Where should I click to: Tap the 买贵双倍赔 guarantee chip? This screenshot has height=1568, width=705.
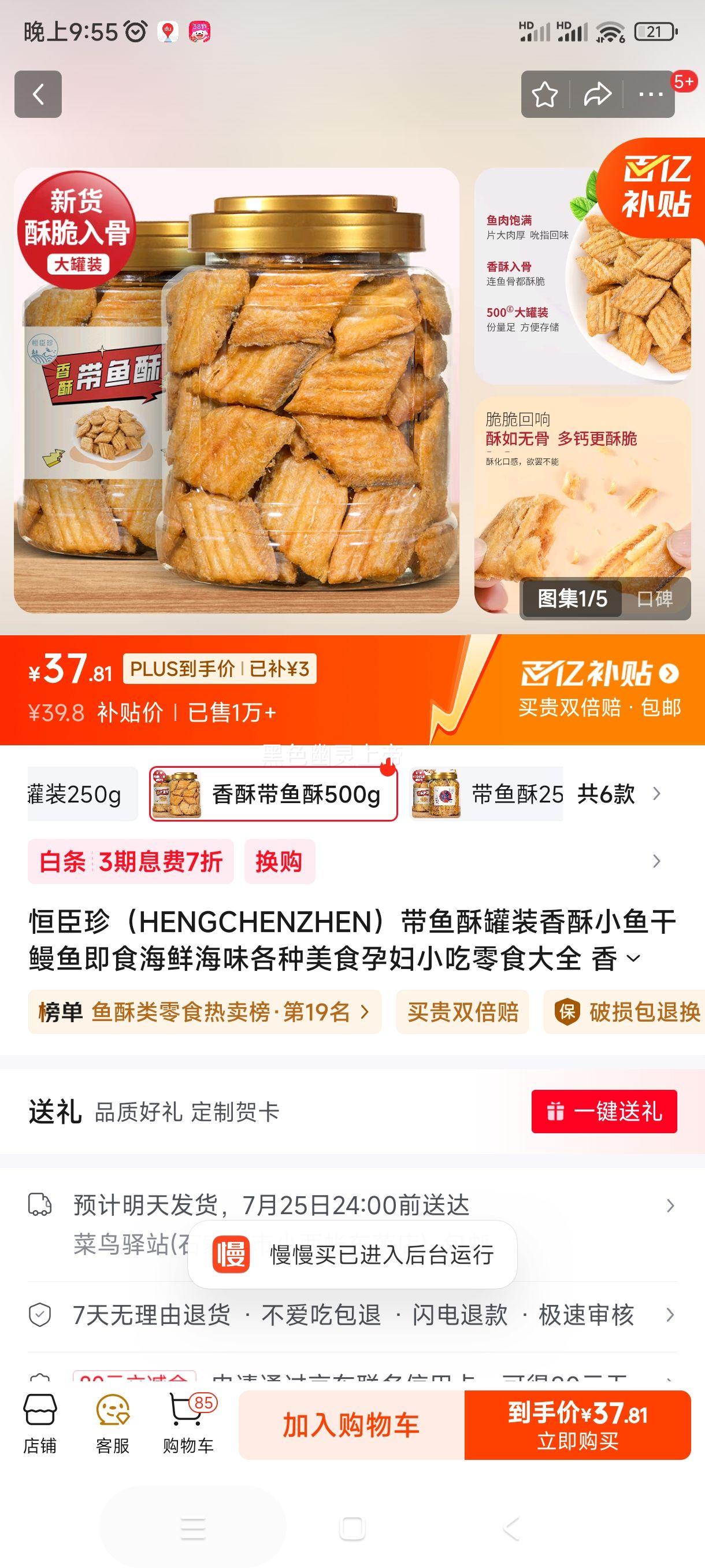point(462,1012)
